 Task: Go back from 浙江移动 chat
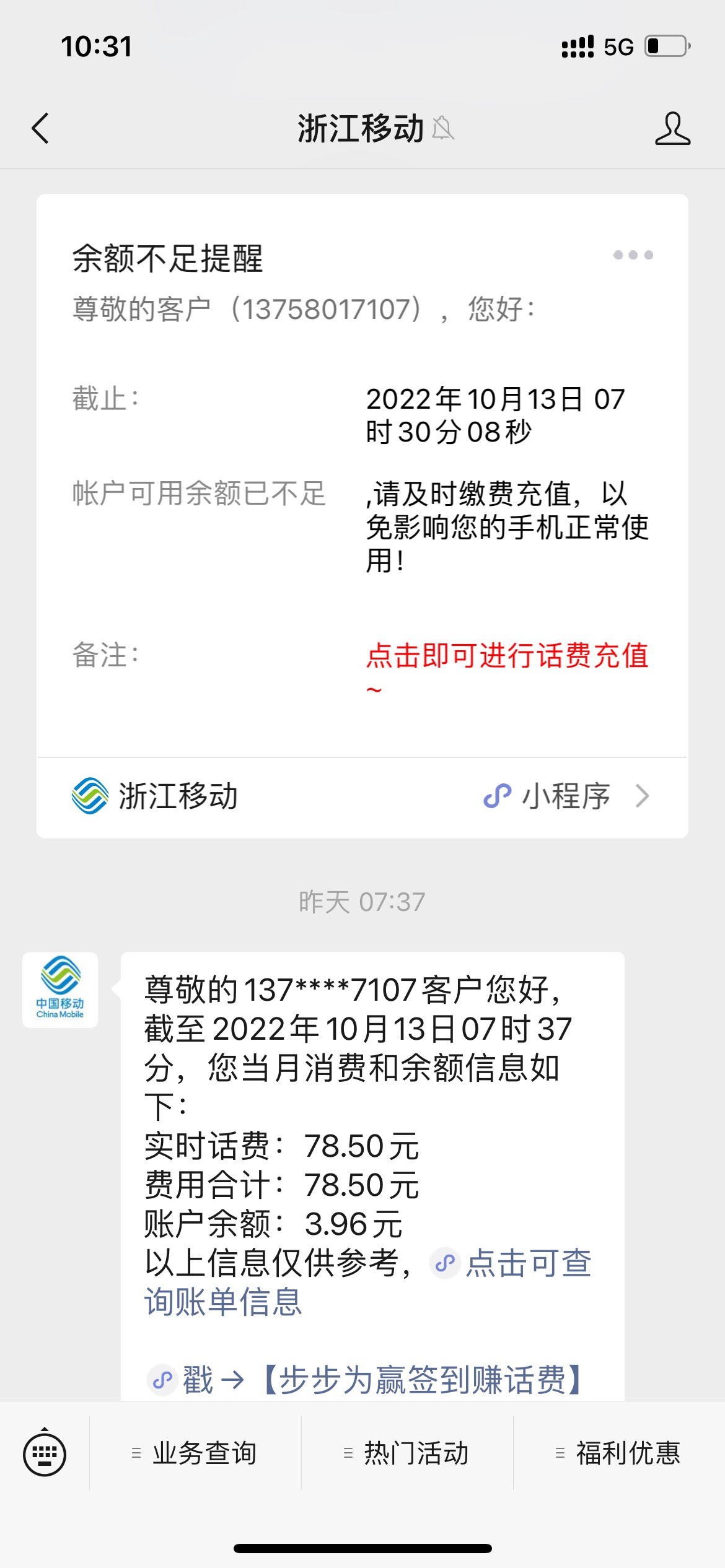point(41,129)
